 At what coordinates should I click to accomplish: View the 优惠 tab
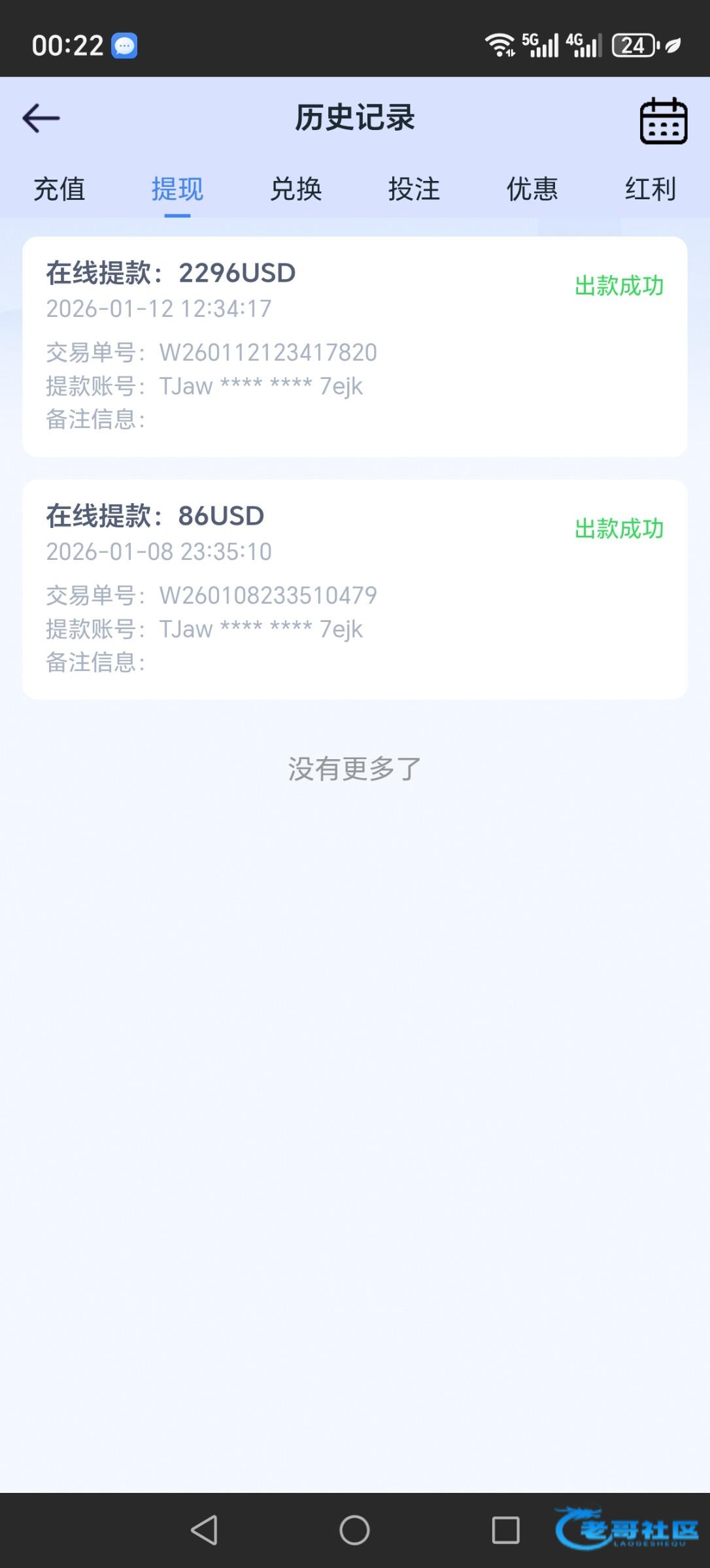pyautogui.click(x=532, y=189)
